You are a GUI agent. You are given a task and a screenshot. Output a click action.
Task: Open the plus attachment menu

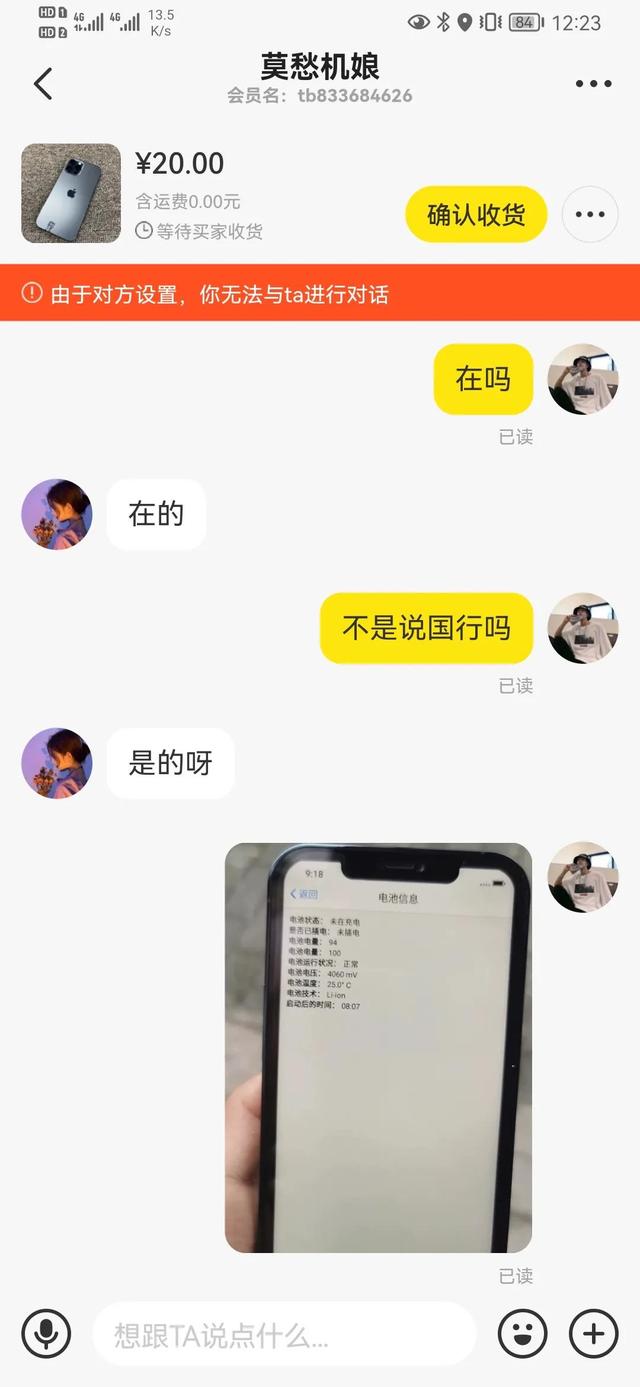pos(593,1333)
